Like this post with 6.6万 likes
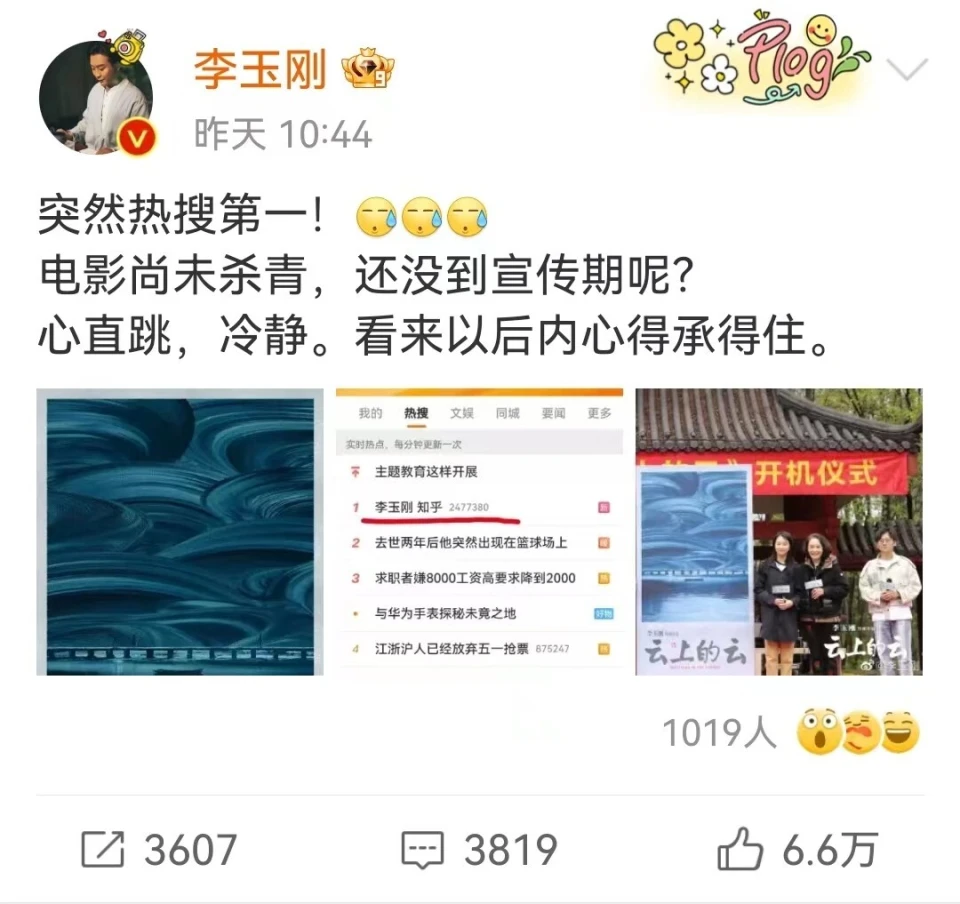Screen dimensions: 960x904 [x=797, y=850]
